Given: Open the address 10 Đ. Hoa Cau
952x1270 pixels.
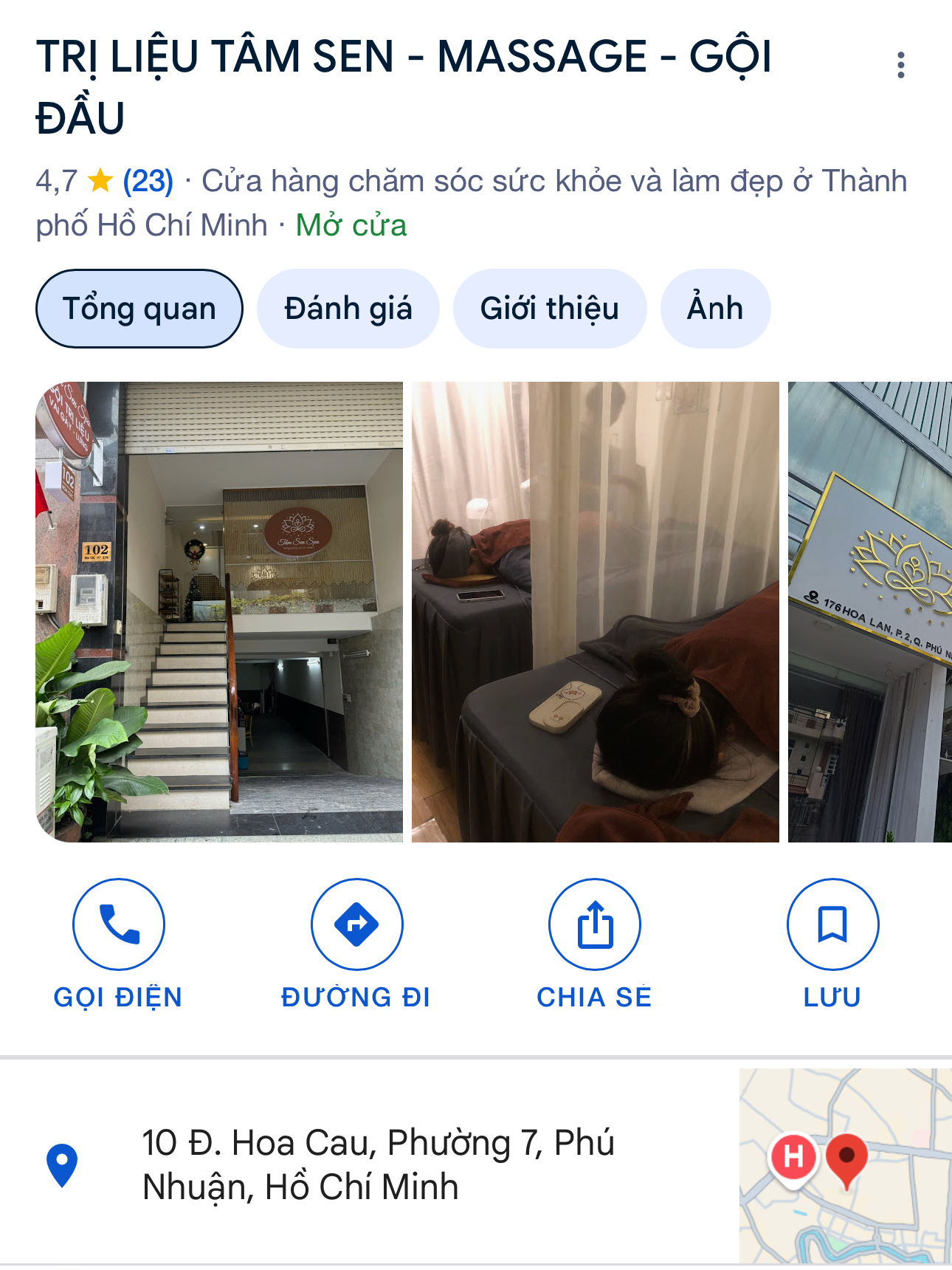Looking at the screenshot, I should tap(376, 1164).
